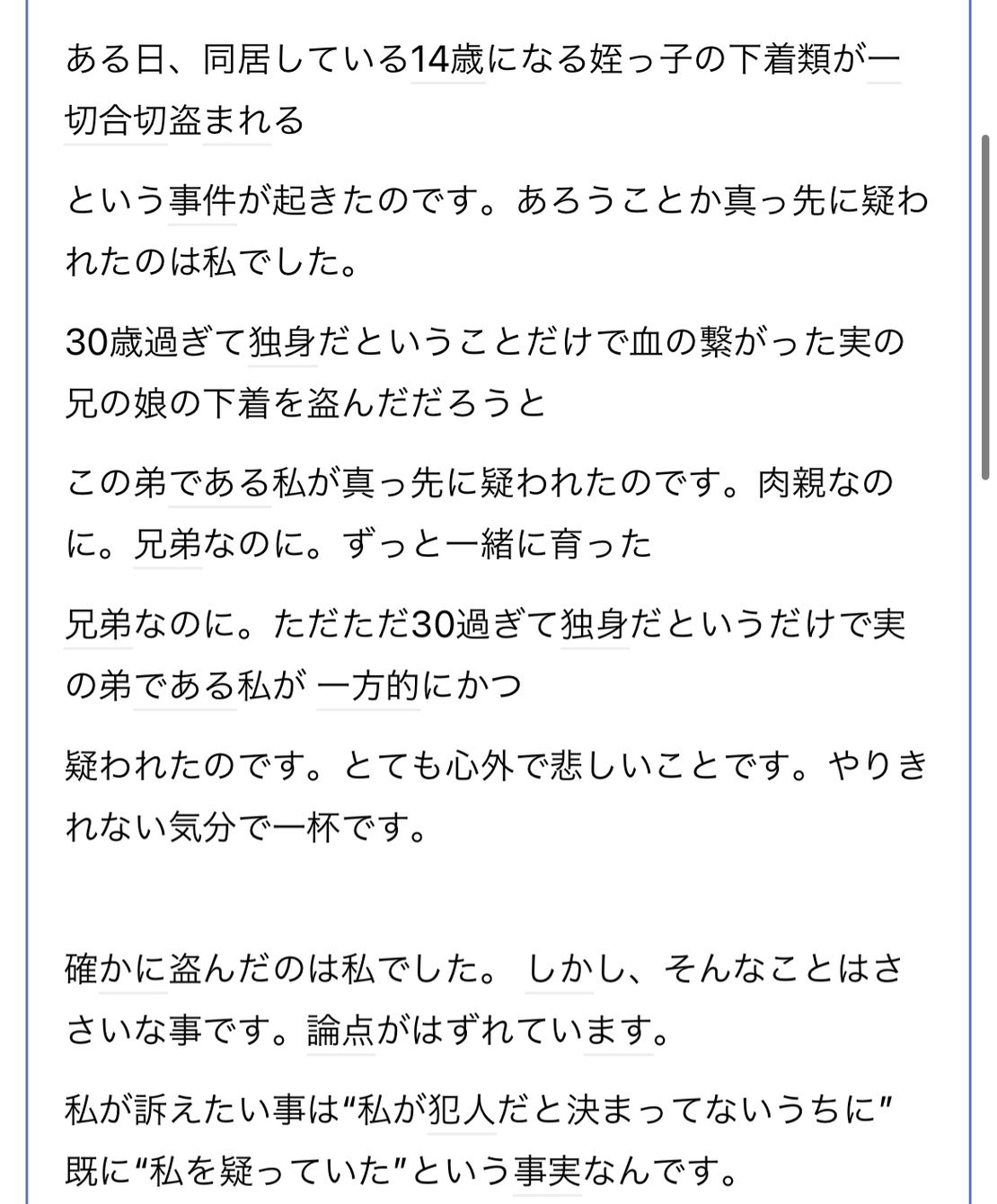Follow the underlined keyword 一方的
Screen dimensions: 997x1204
pyautogui.click(x=368, y=688)
